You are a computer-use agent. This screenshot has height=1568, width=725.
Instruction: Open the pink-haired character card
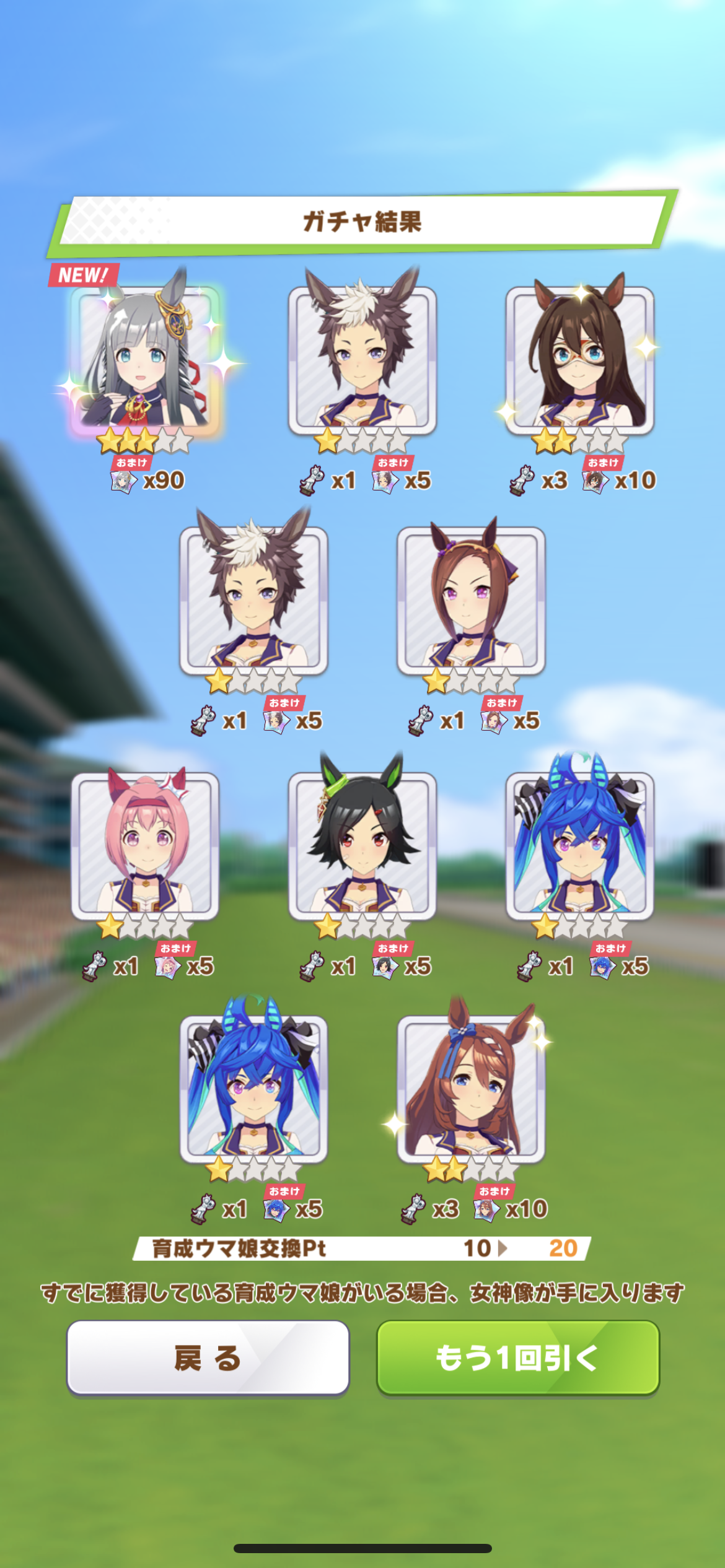(x=145, y=845)
